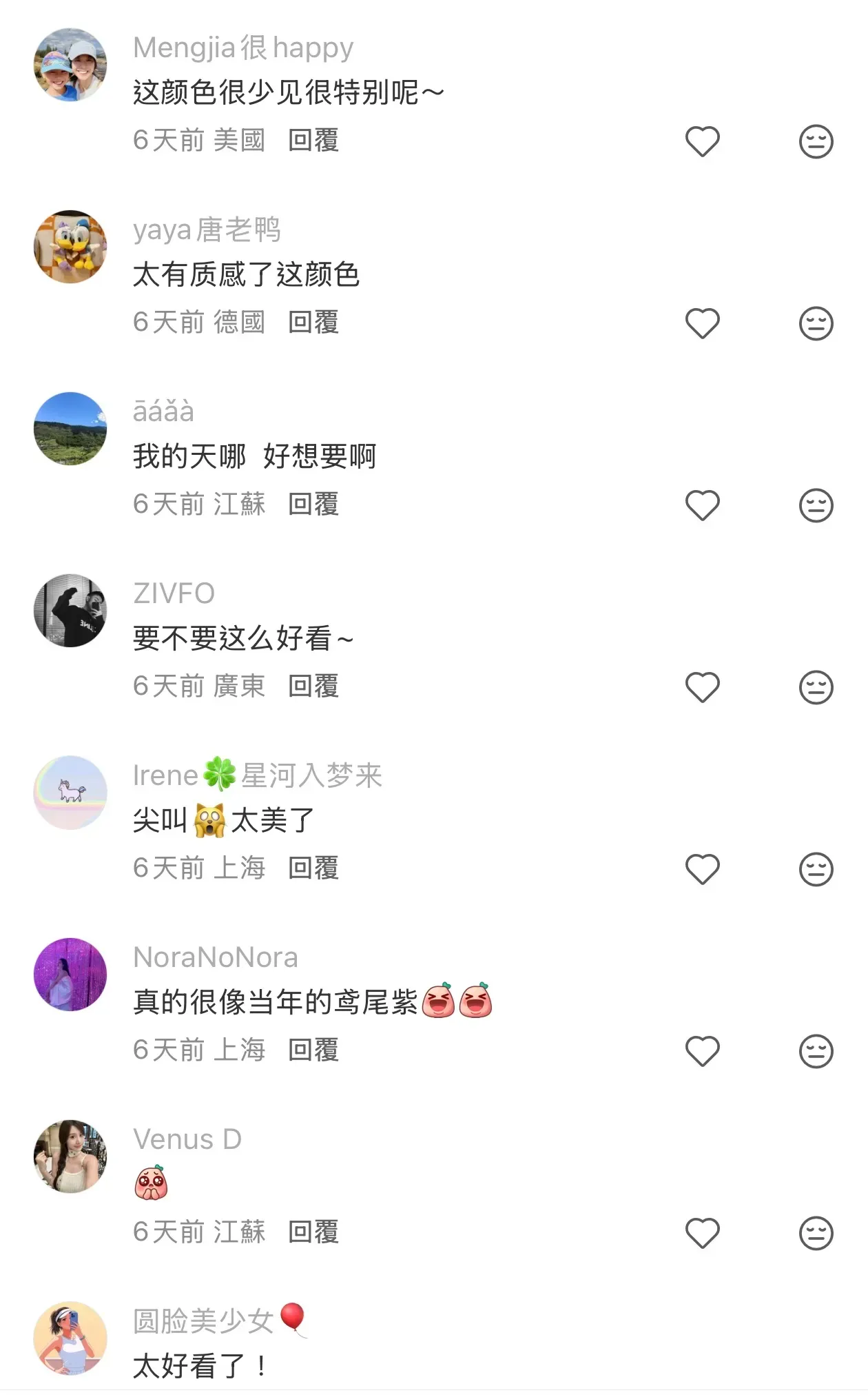Like Mengjia很happy's comment
The width and height of the screenshot is (868, 1395).
pos(702,141)
